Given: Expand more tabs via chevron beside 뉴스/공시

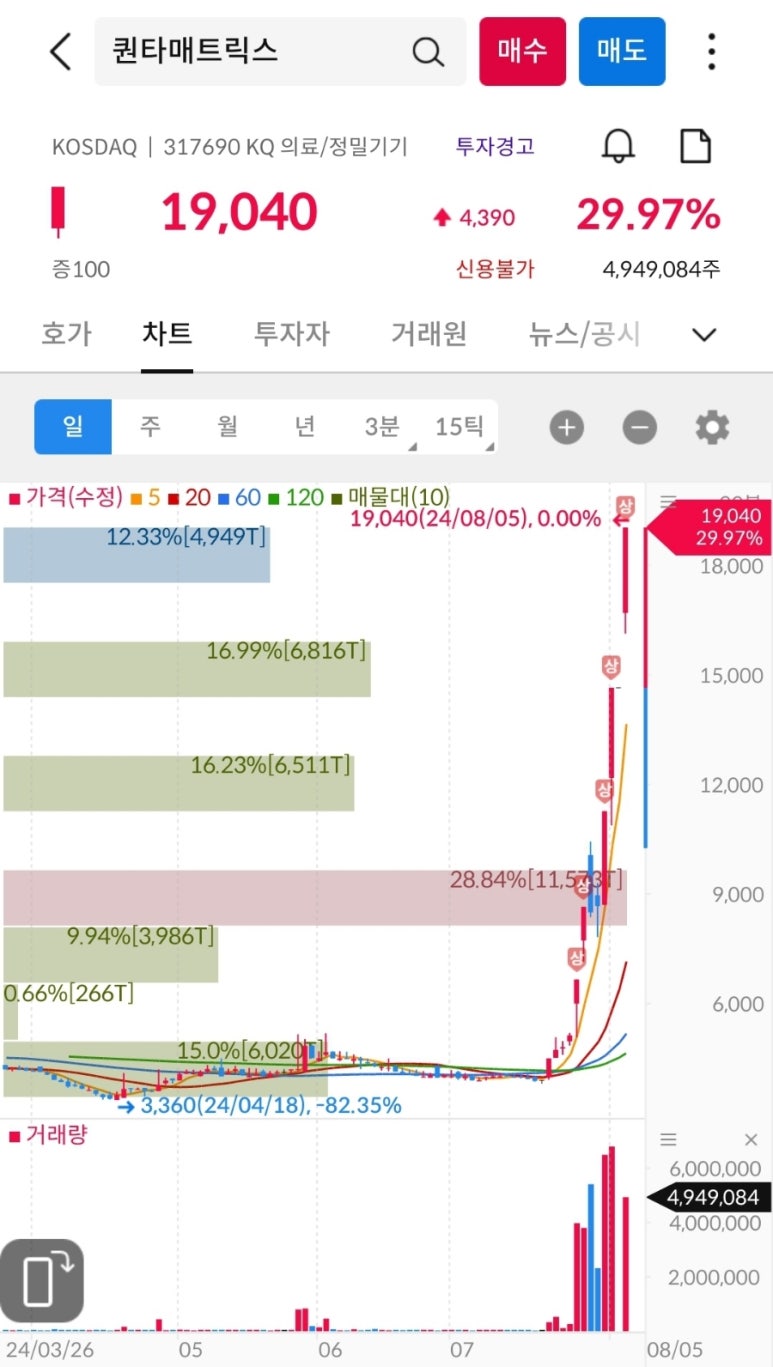Looking at the screenshot, I should tap(703, 334).
